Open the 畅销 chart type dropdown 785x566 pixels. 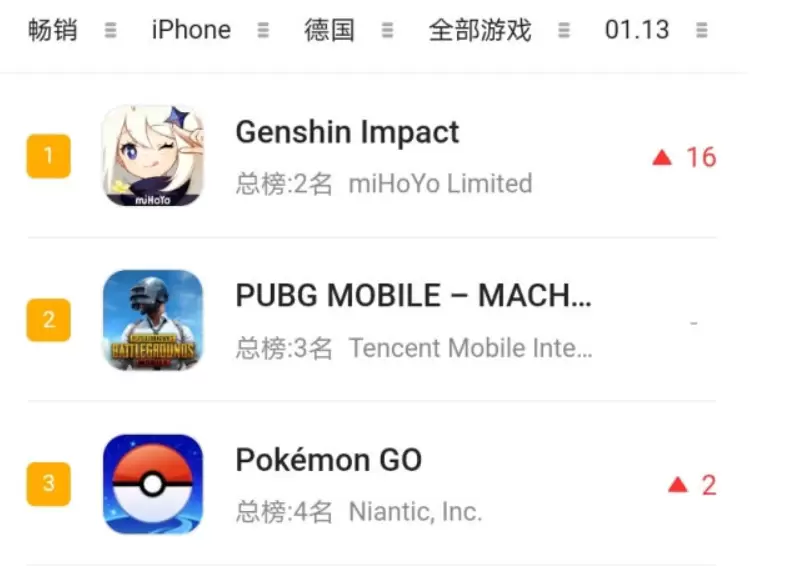pos(70,30)
